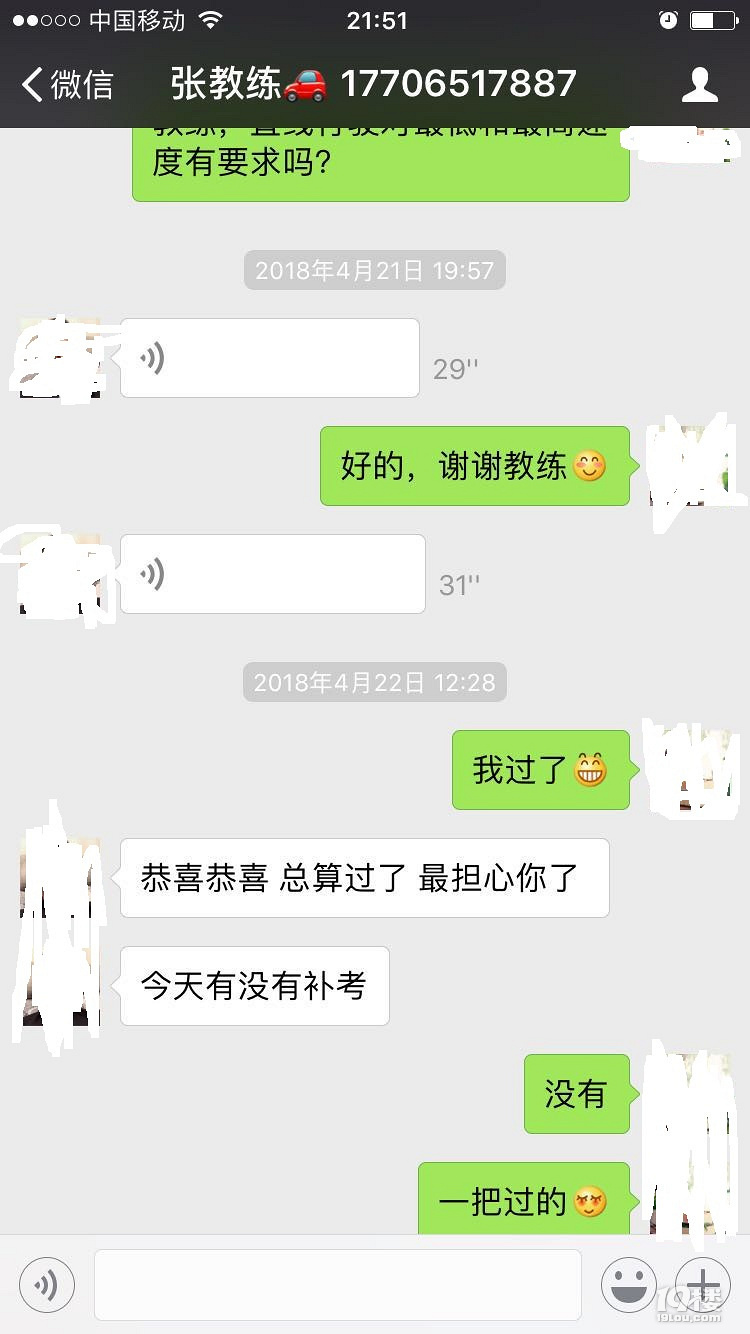Tap the message bubble saying 我过了
This screenshot has width=750, height=1334.
[x=540, y=768]
